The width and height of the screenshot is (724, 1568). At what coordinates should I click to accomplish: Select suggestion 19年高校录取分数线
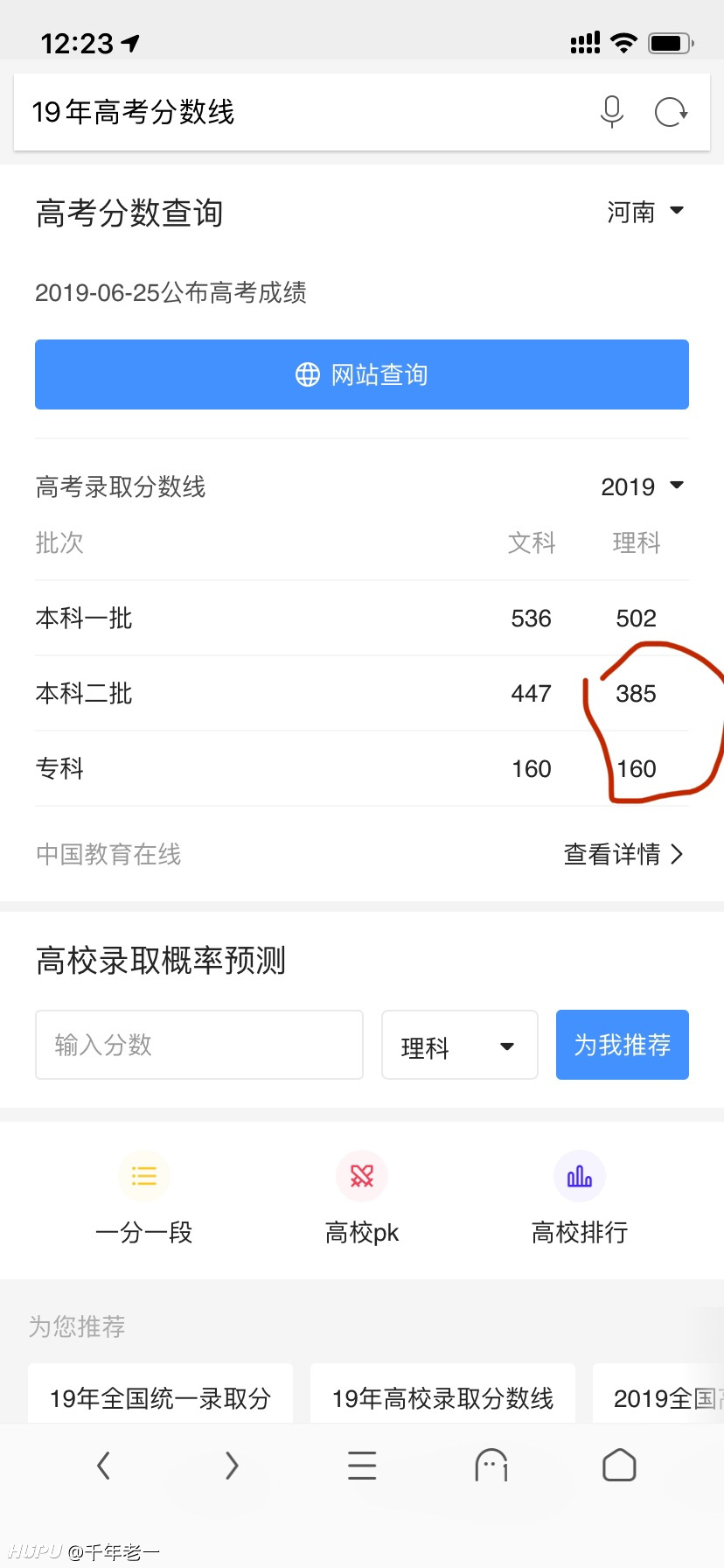[442, 1397]
